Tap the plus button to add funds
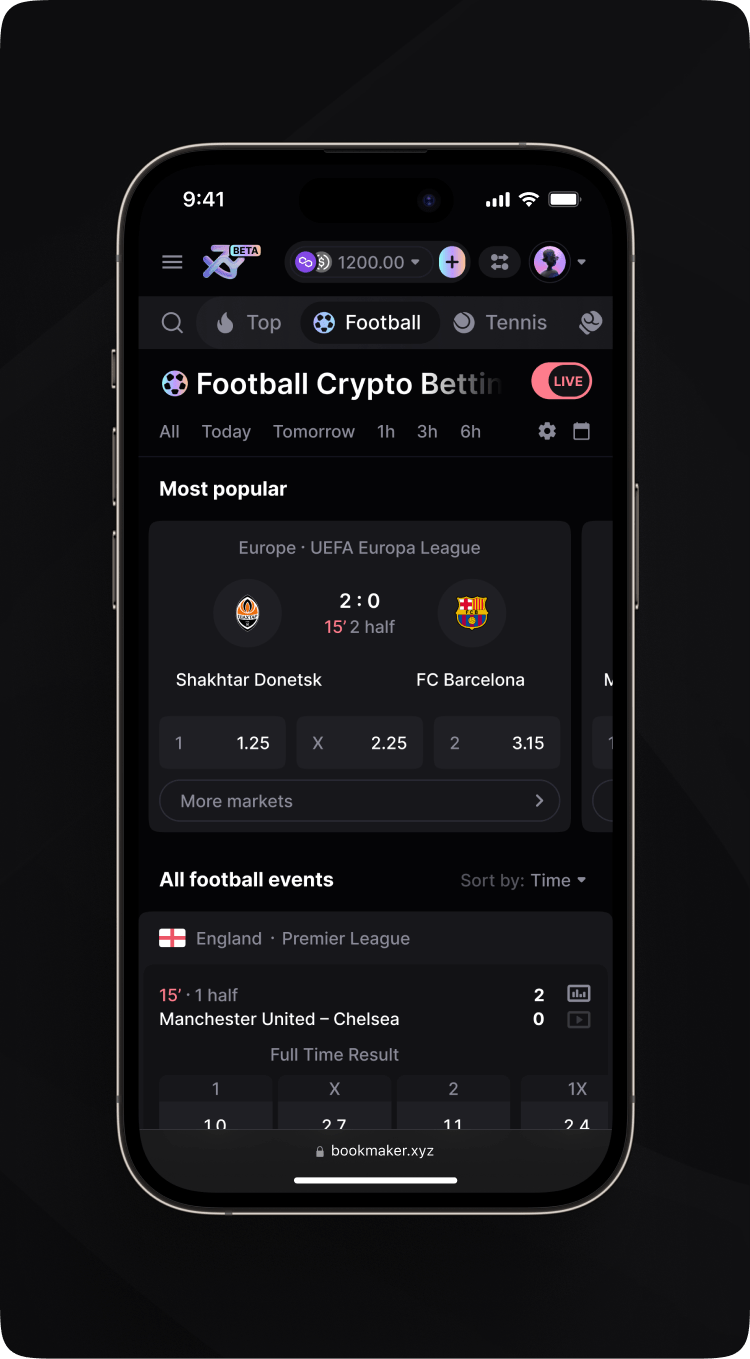750x1359 pixels. tap(452, 262)
